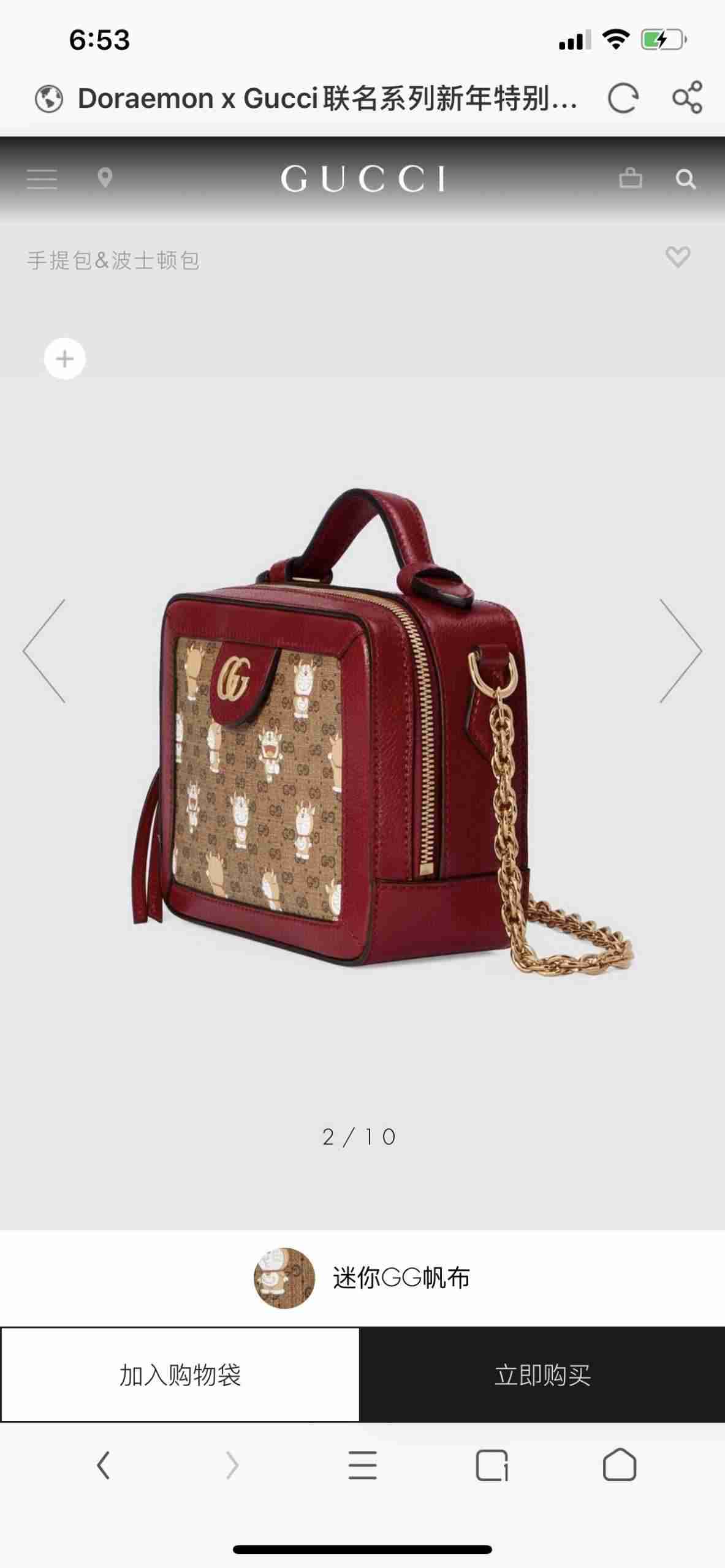
Task: Open the shopping bag icon
Action: click(x=631, y=178)
